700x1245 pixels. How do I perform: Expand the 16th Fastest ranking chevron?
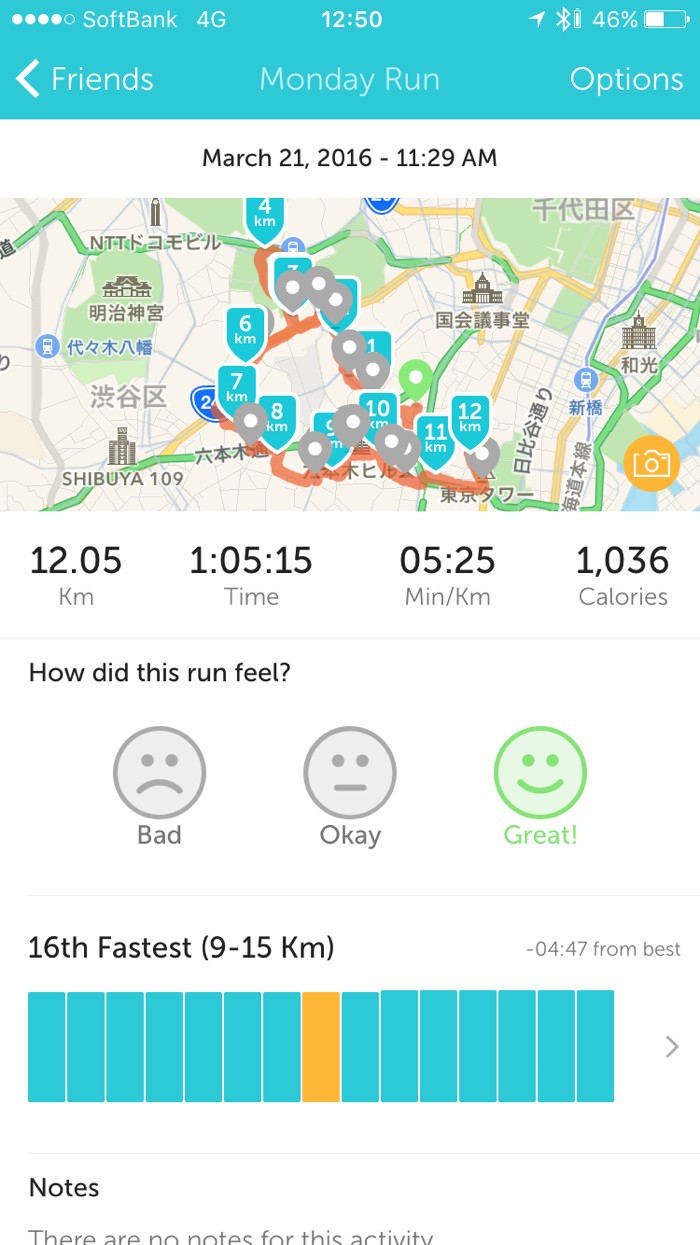672,1046
